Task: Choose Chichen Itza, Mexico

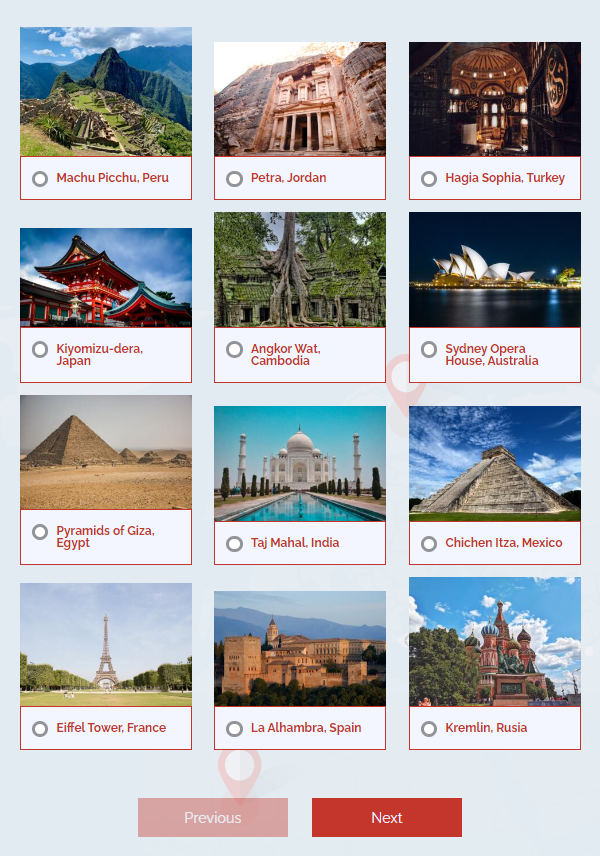Action: [429, 543]
